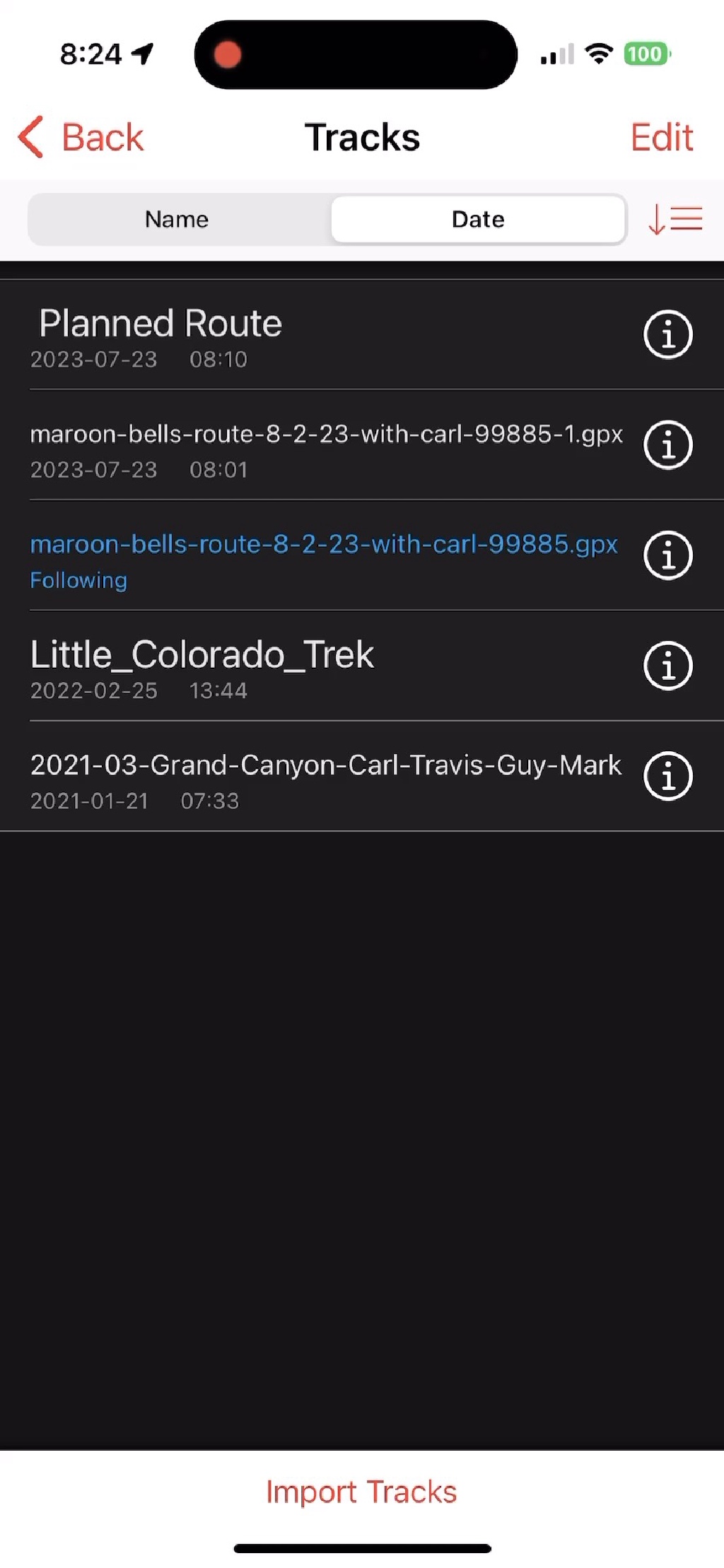Image resolution: width=724 pixels, height=1568 pixels.
Task: Tap Edit to modify the tracks list
Action: click(x=662, y=137)
